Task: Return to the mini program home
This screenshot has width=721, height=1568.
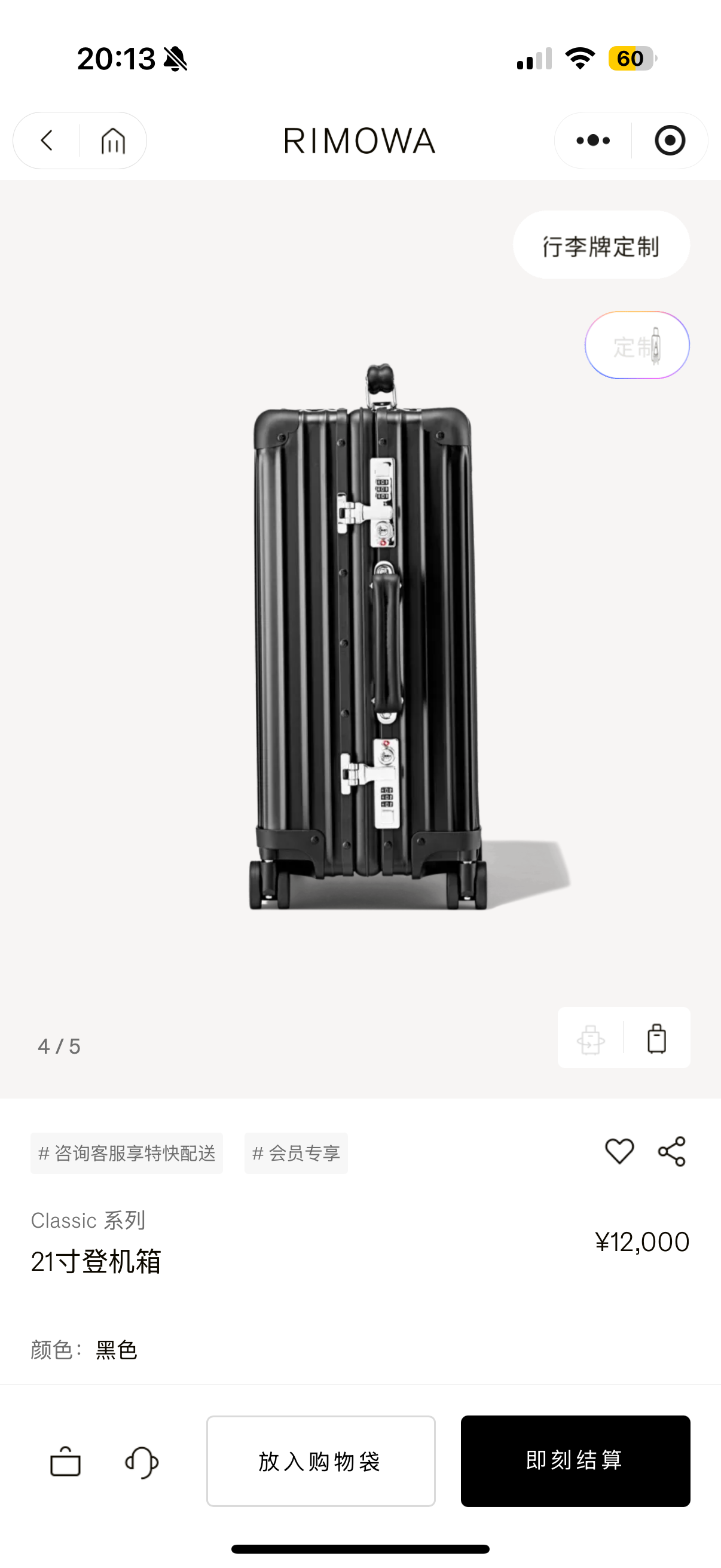Action: 113,141
